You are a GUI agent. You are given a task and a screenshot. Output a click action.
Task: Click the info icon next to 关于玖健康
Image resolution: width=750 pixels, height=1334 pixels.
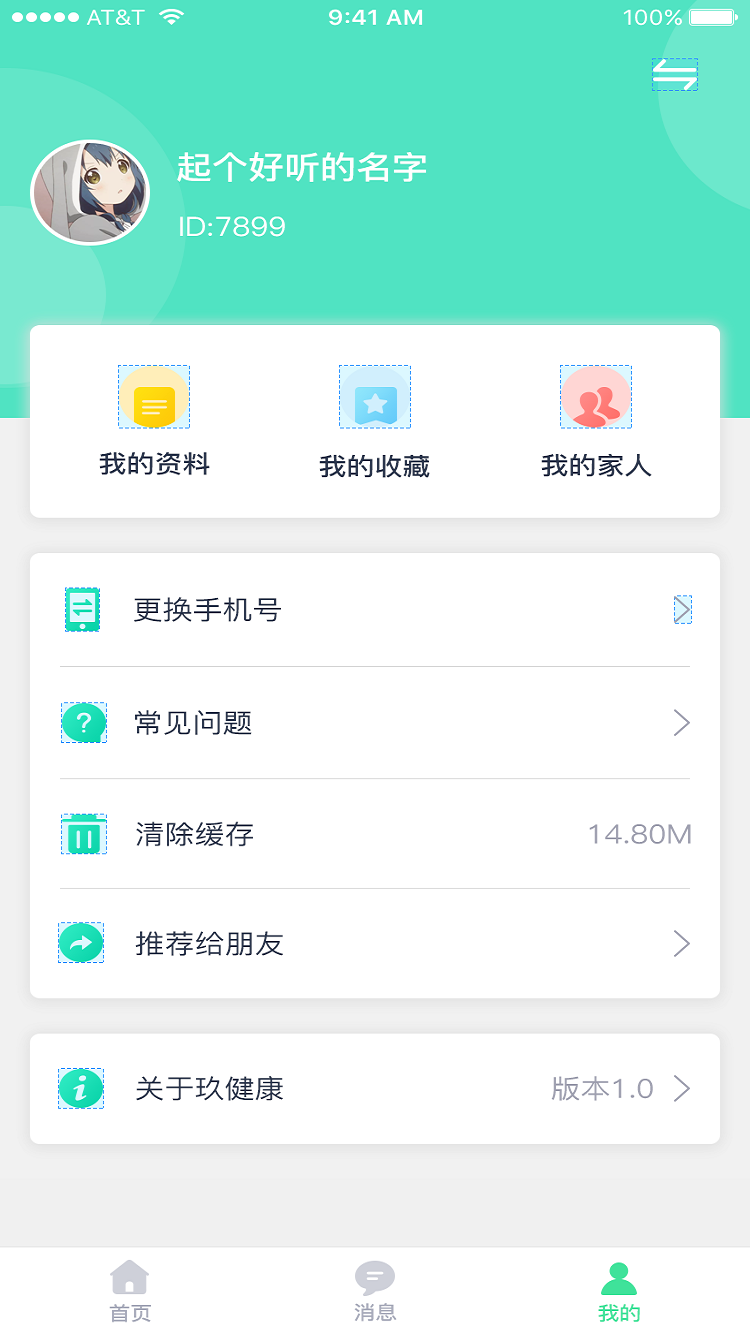[81, 1089]
